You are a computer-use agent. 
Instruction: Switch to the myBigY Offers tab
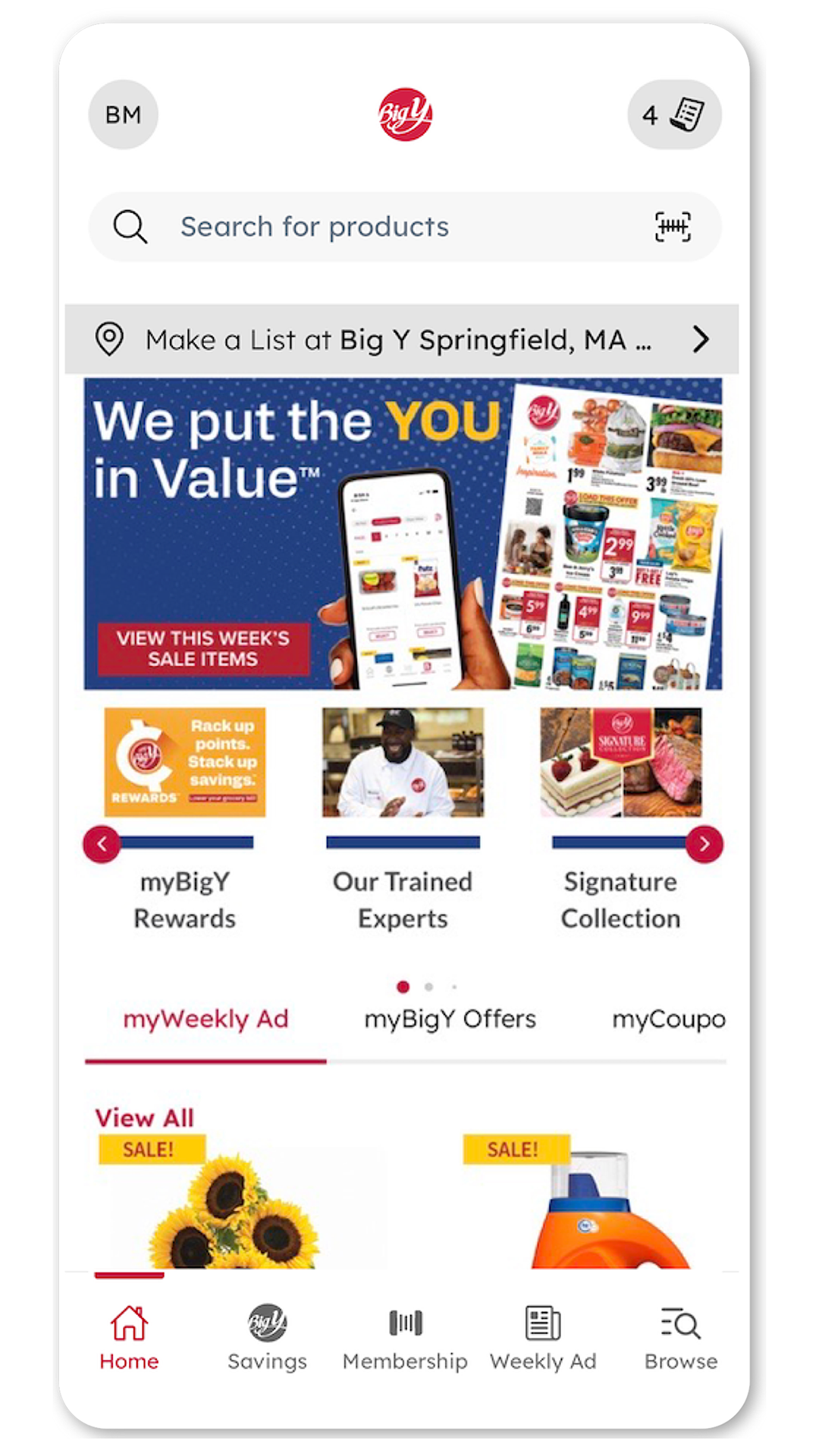click(450, 1019)
